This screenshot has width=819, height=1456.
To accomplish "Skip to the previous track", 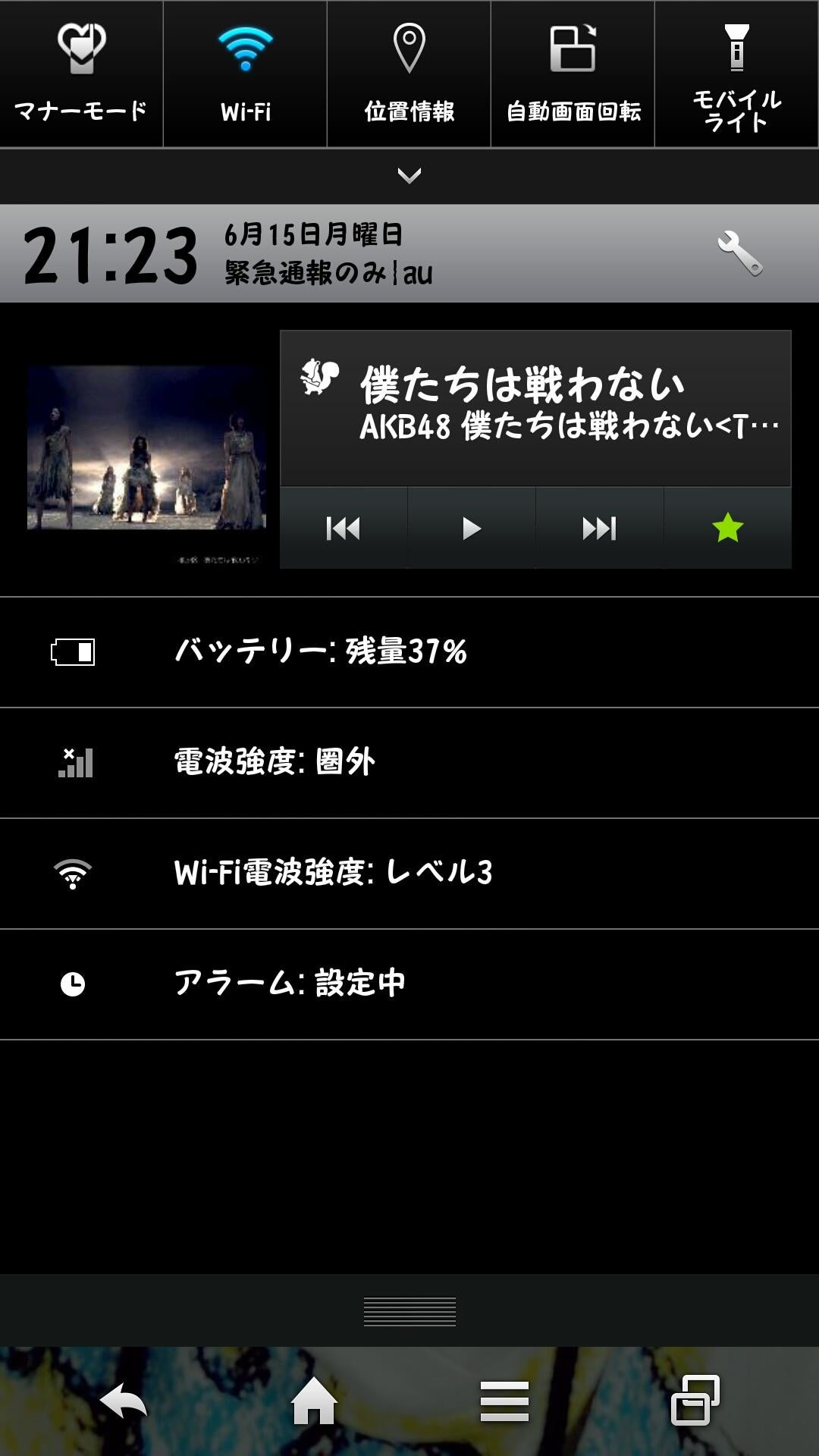I will coord(344,528).
